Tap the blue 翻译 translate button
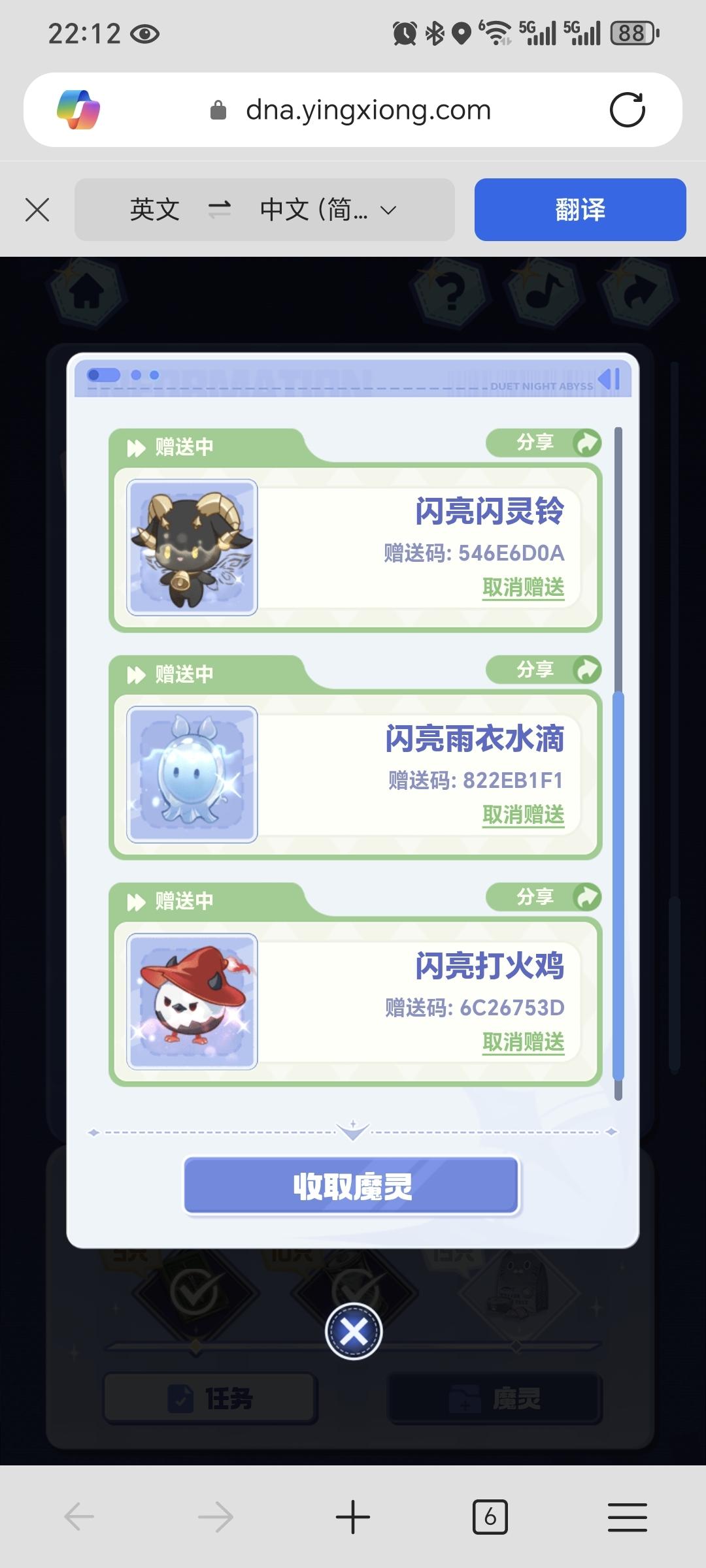This screenshot has width=706, height=1568. (580, 210)
